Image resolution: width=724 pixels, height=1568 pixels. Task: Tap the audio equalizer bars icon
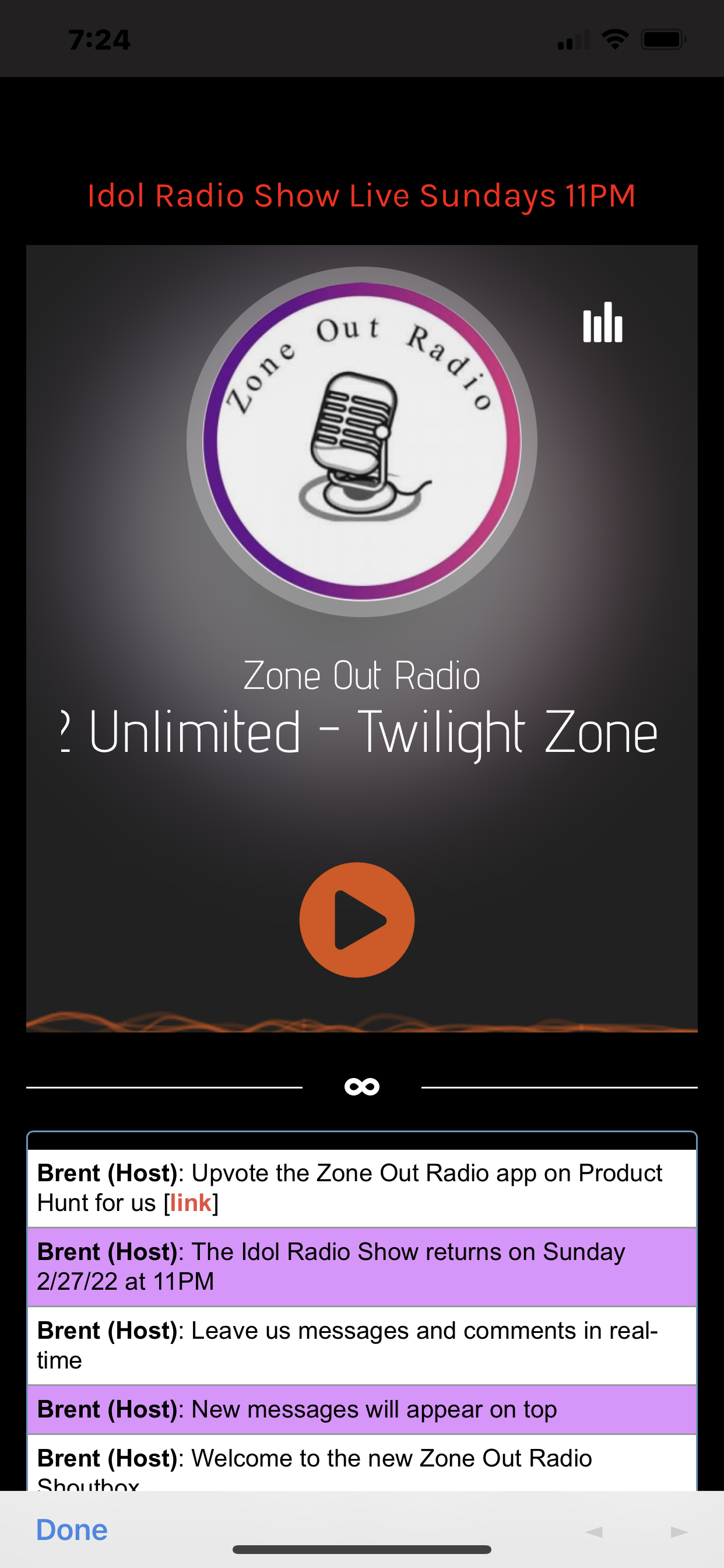click(x=602, y=324)
